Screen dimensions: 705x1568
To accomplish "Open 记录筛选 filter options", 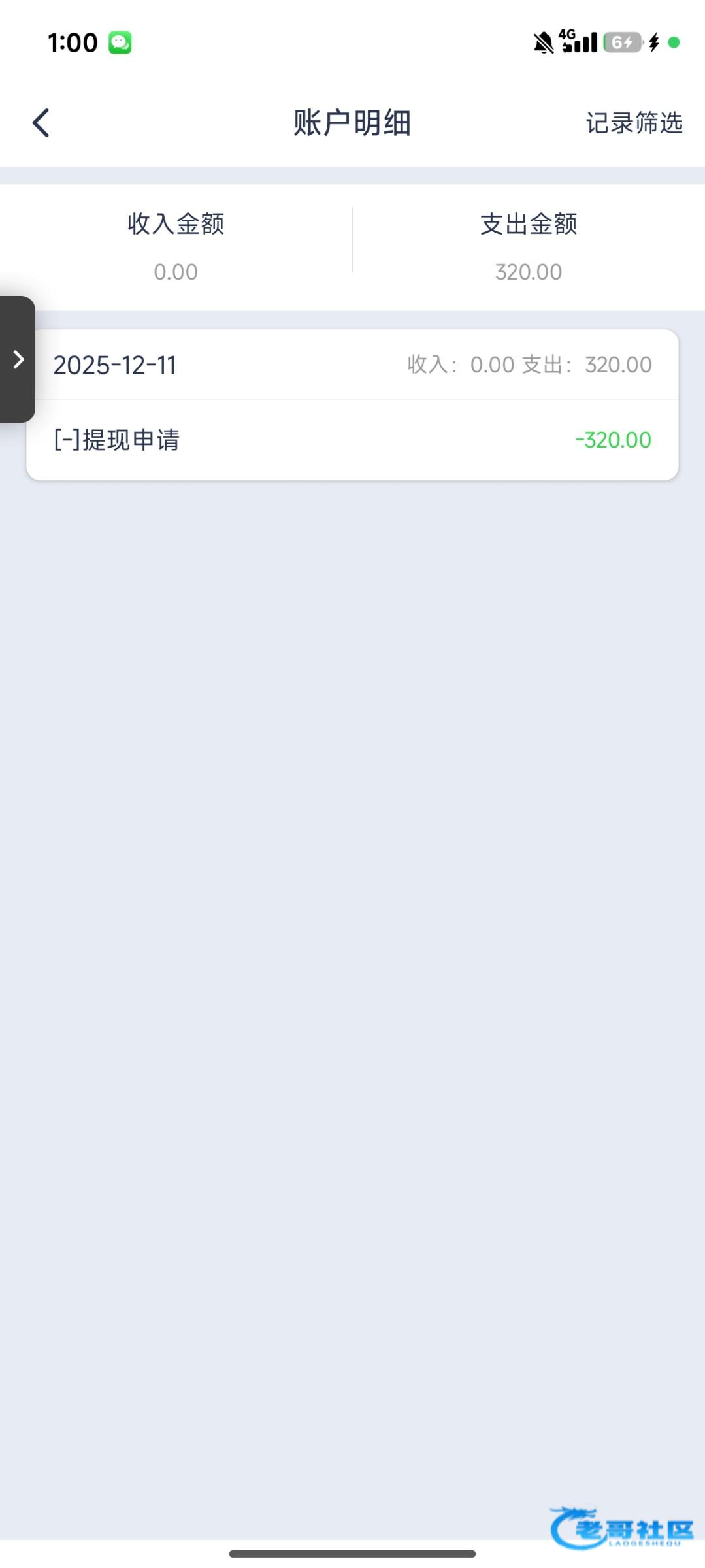I will pyautogui.click(x=633, y=123).
